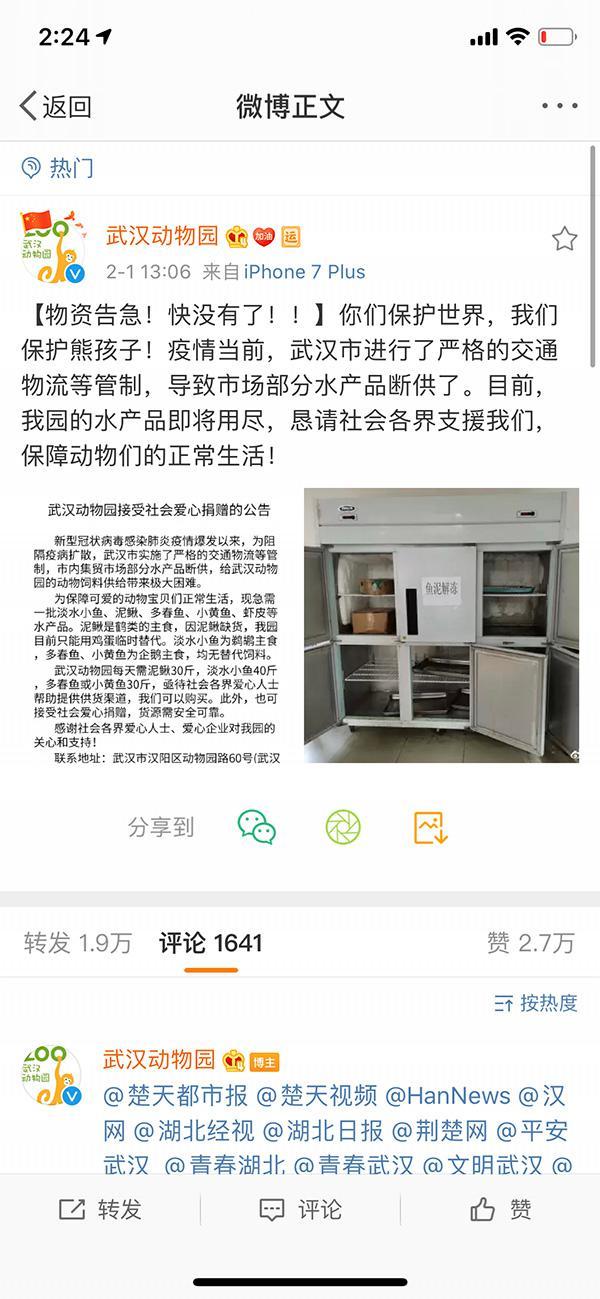Like the post with bottom 赞 button

[x=500, y=1210]
